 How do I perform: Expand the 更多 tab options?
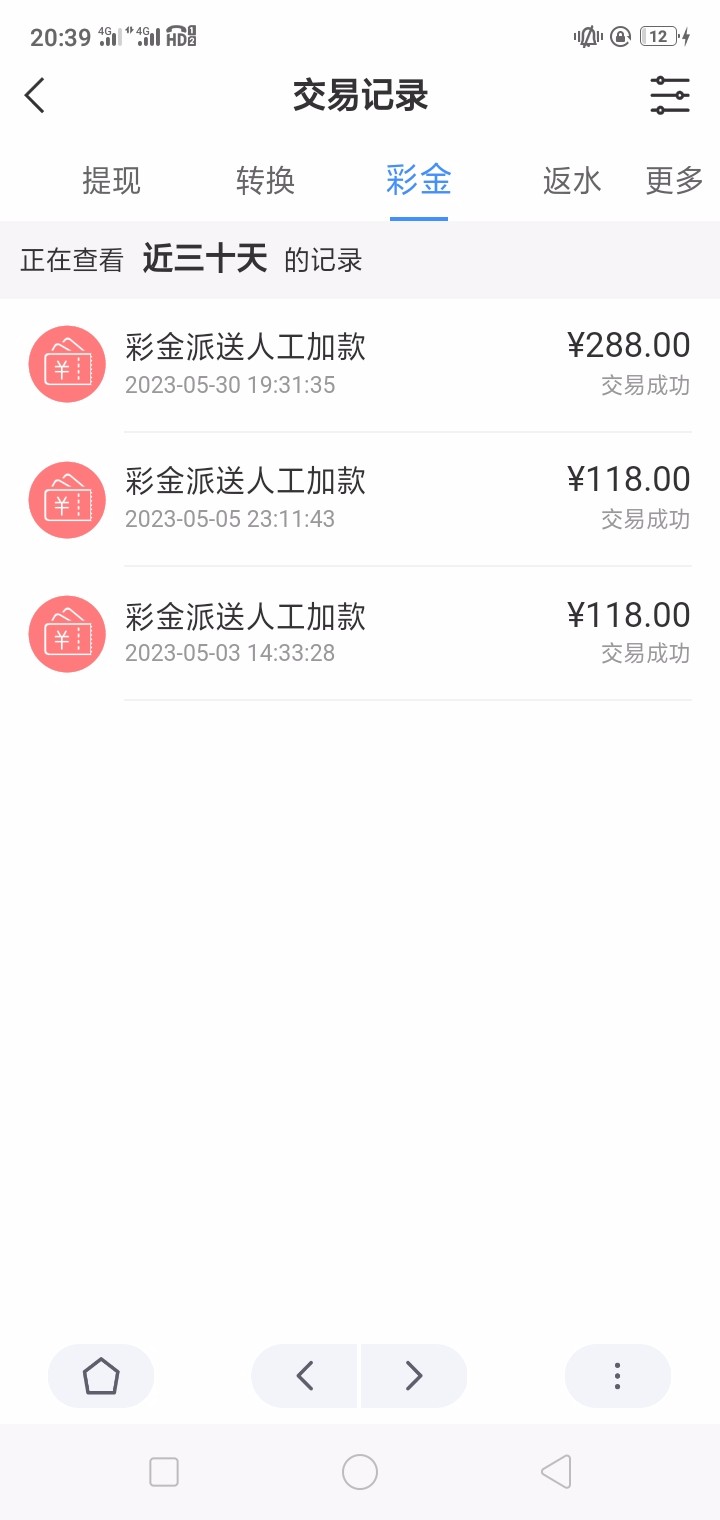pos(672,181)
